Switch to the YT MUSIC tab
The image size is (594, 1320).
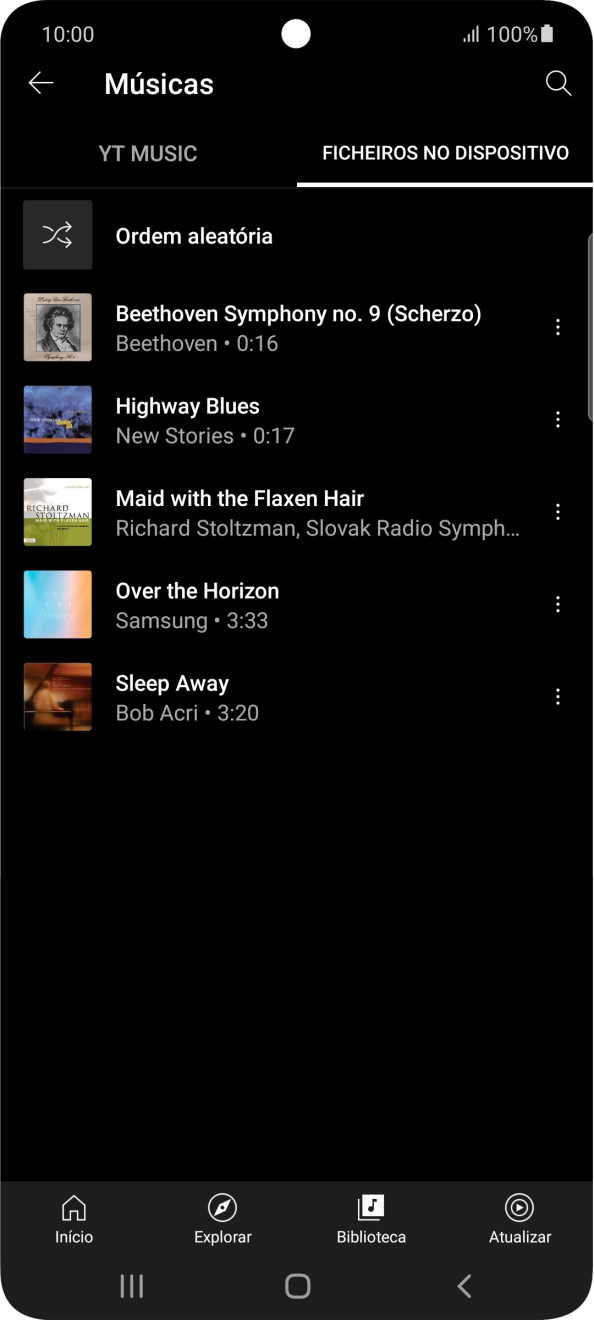[148, 154]
